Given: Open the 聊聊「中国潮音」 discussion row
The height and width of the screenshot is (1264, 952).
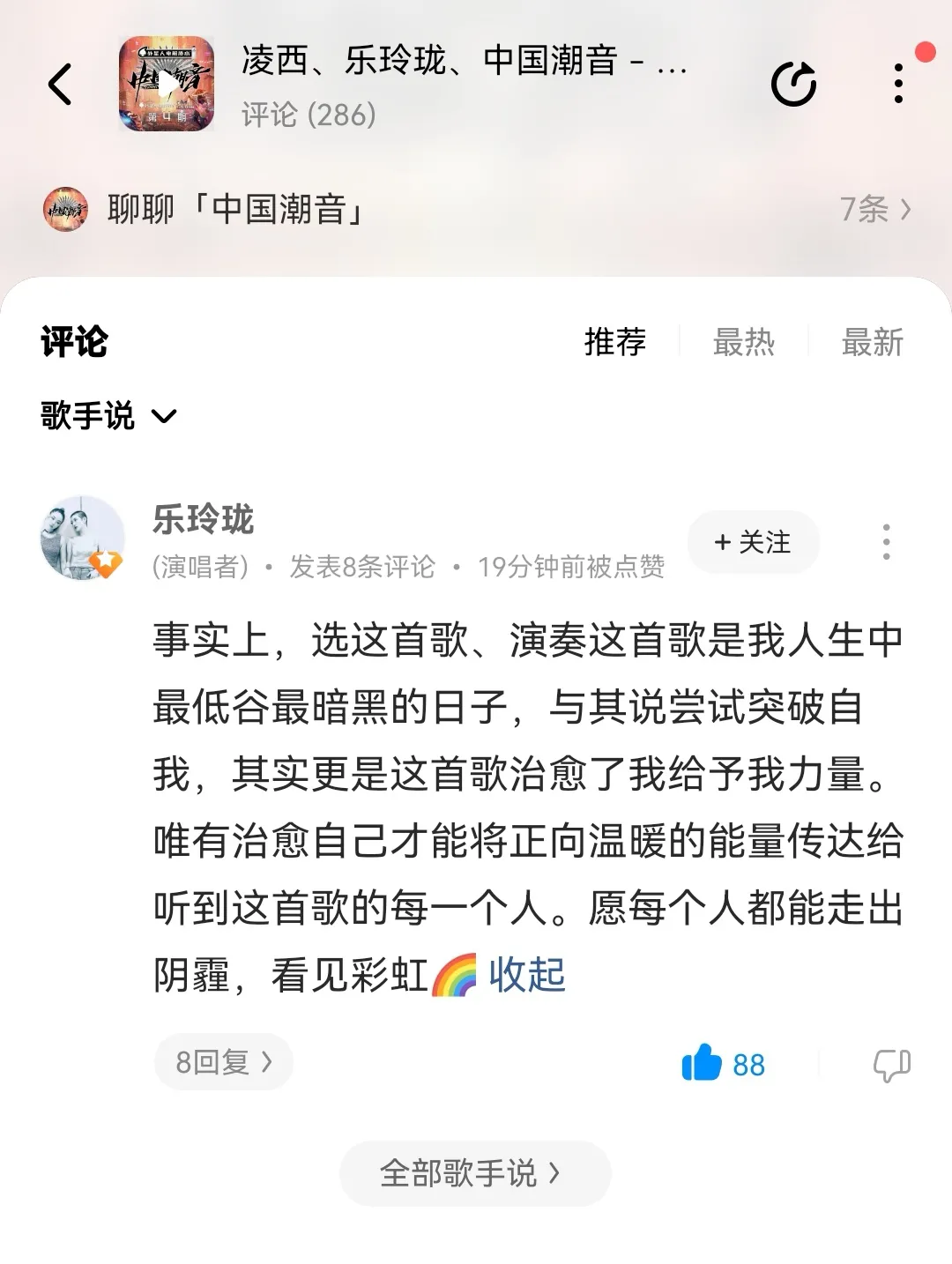Looking at the screenshot, I should pos(476,210).
